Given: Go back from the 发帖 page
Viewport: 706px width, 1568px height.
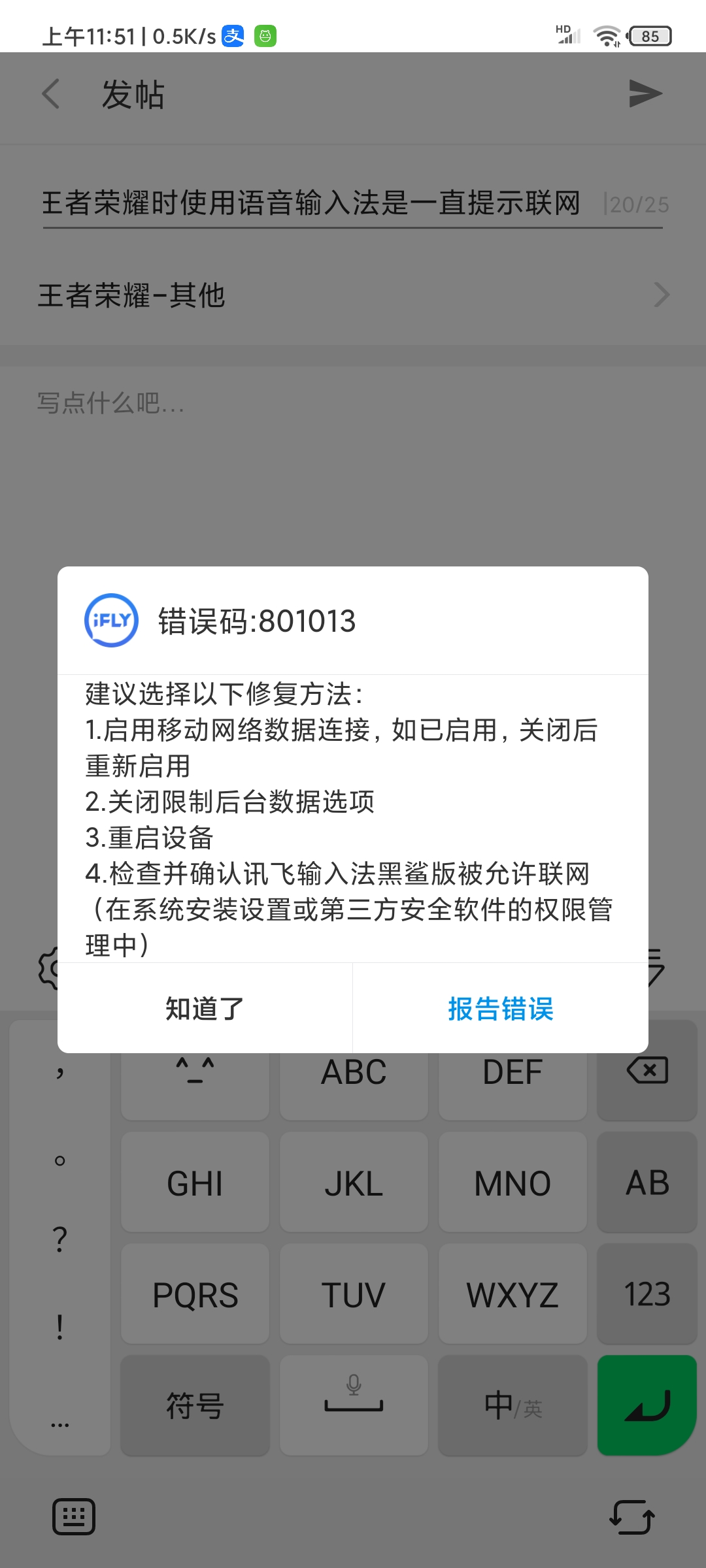Looking at the screenshot, I should click(x=51, y=94).
